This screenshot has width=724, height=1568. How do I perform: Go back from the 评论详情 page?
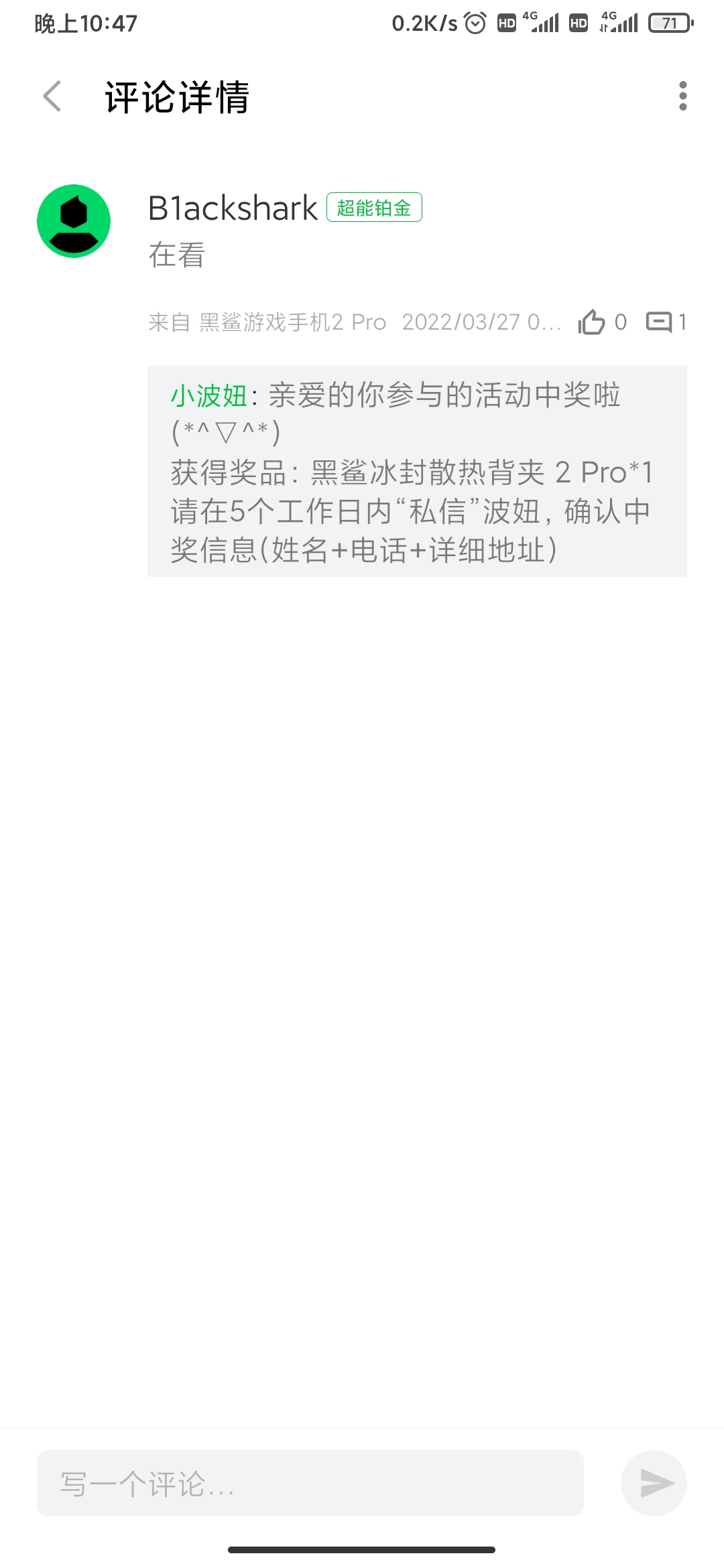(x=52, y=96)
